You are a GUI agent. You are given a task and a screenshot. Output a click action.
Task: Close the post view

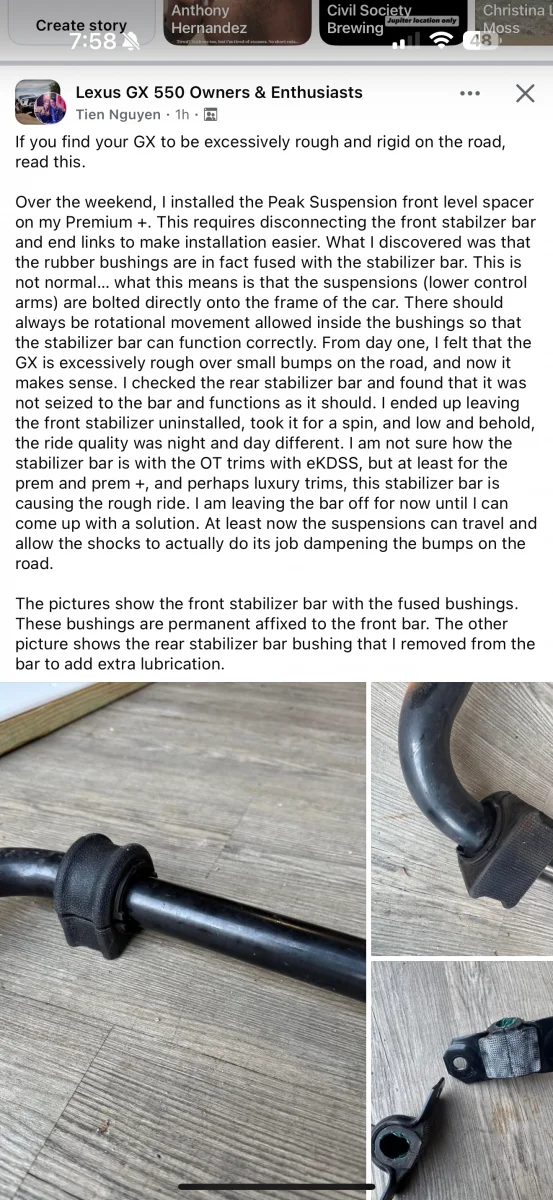click(525, 94)
